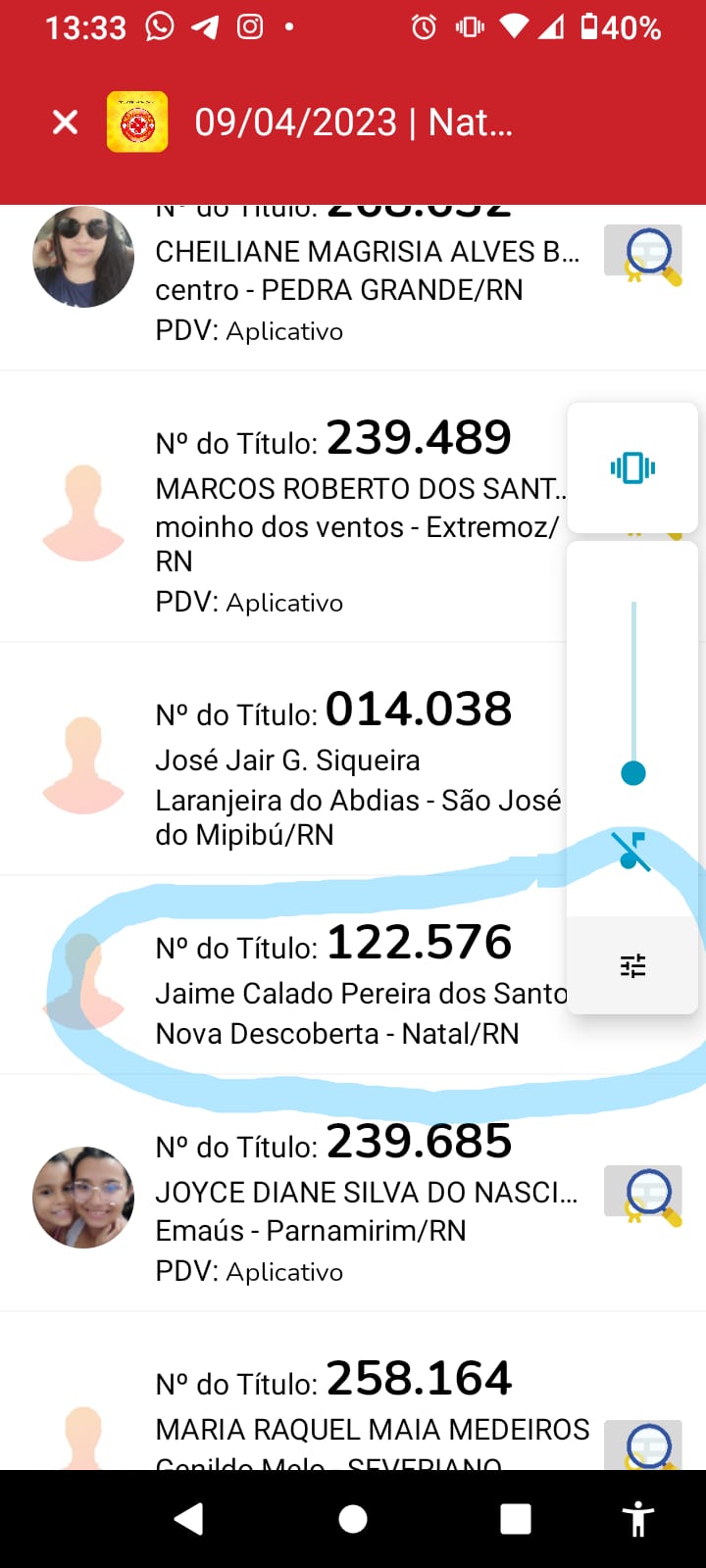Image resolution: width=706 pixels, height=1568 pixels.
Task: View certificate icon for Maria Raquel Maia
Action: 643,1445
